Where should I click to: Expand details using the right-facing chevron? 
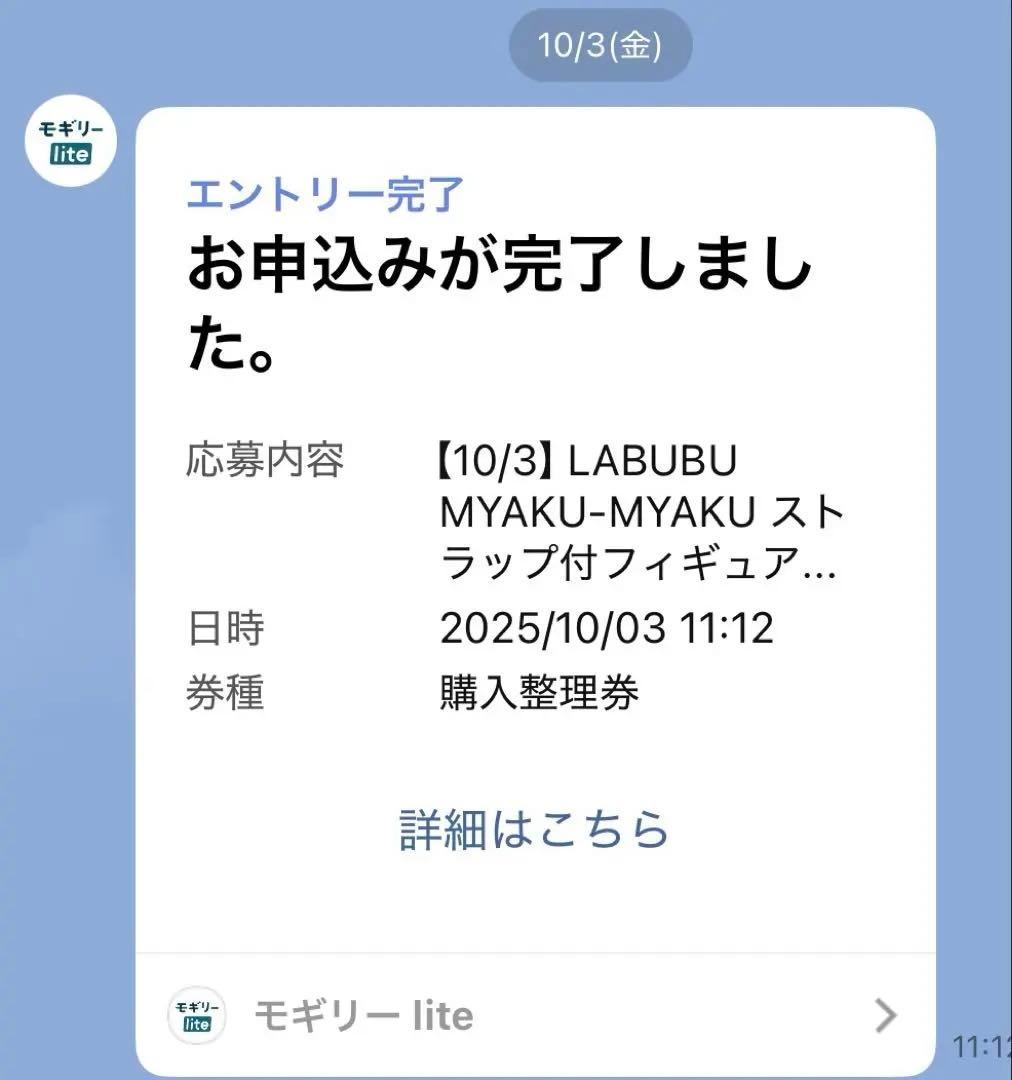(884, 1016)
